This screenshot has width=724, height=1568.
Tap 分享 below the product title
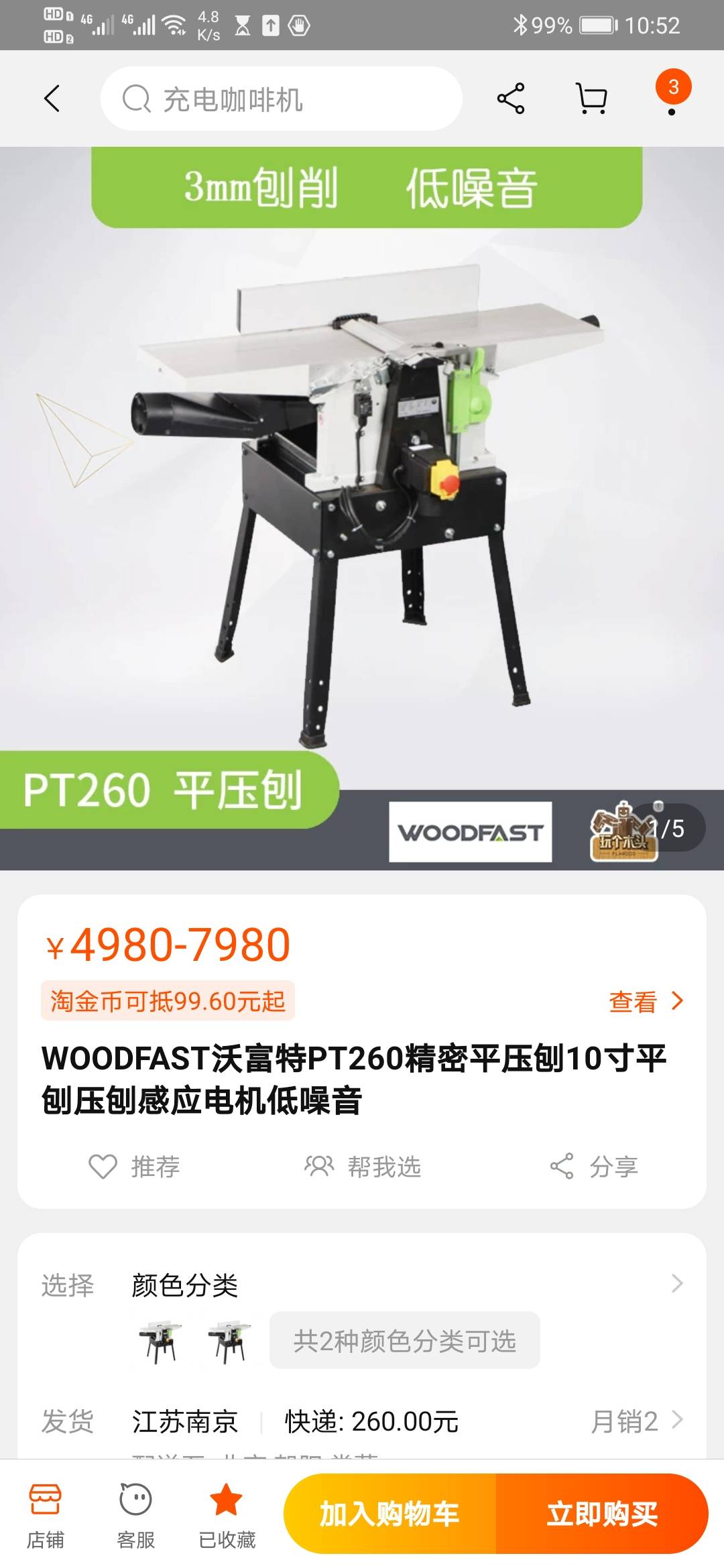tap(594, 1167)
